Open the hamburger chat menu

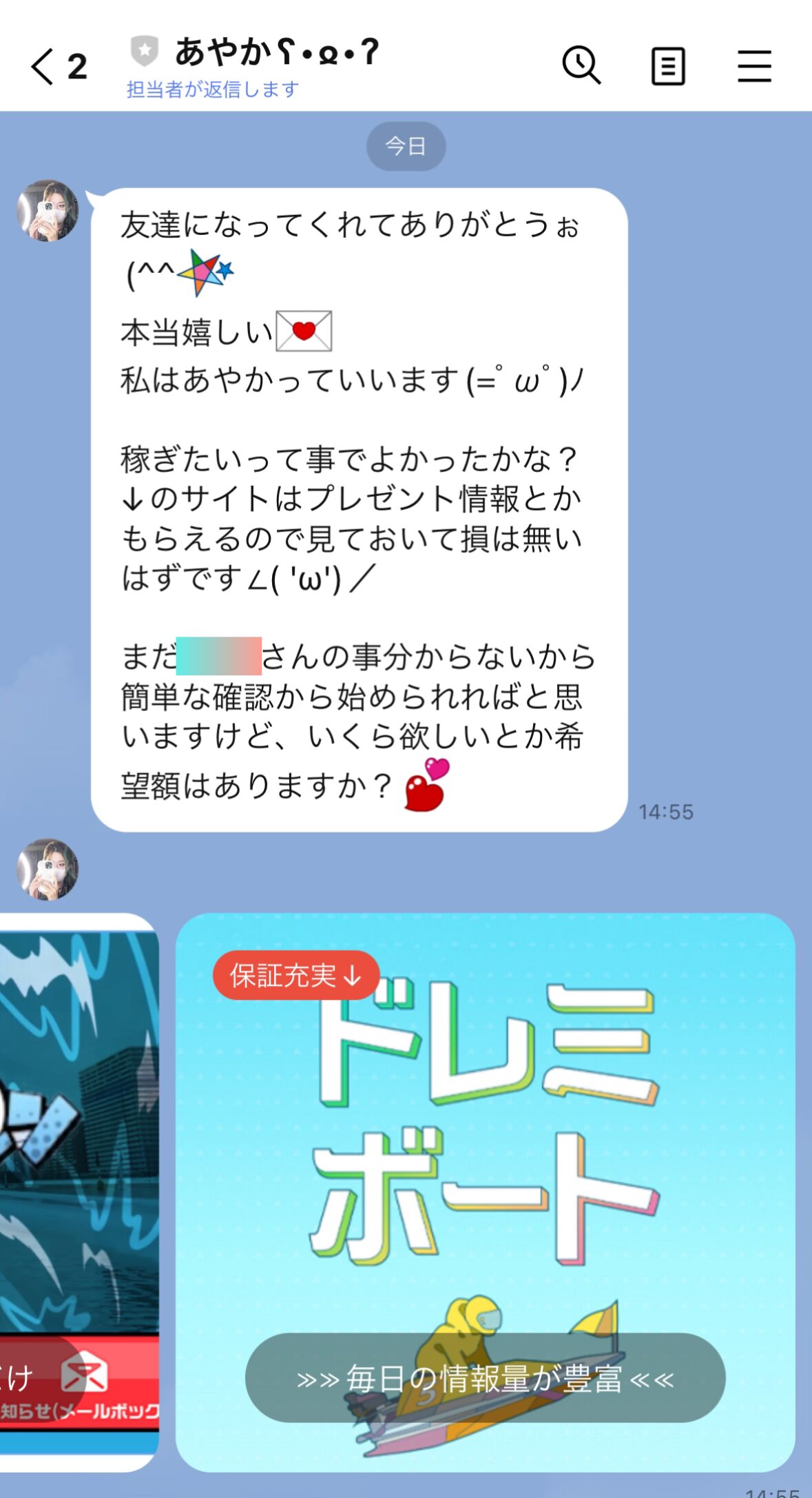click(754, 67)
